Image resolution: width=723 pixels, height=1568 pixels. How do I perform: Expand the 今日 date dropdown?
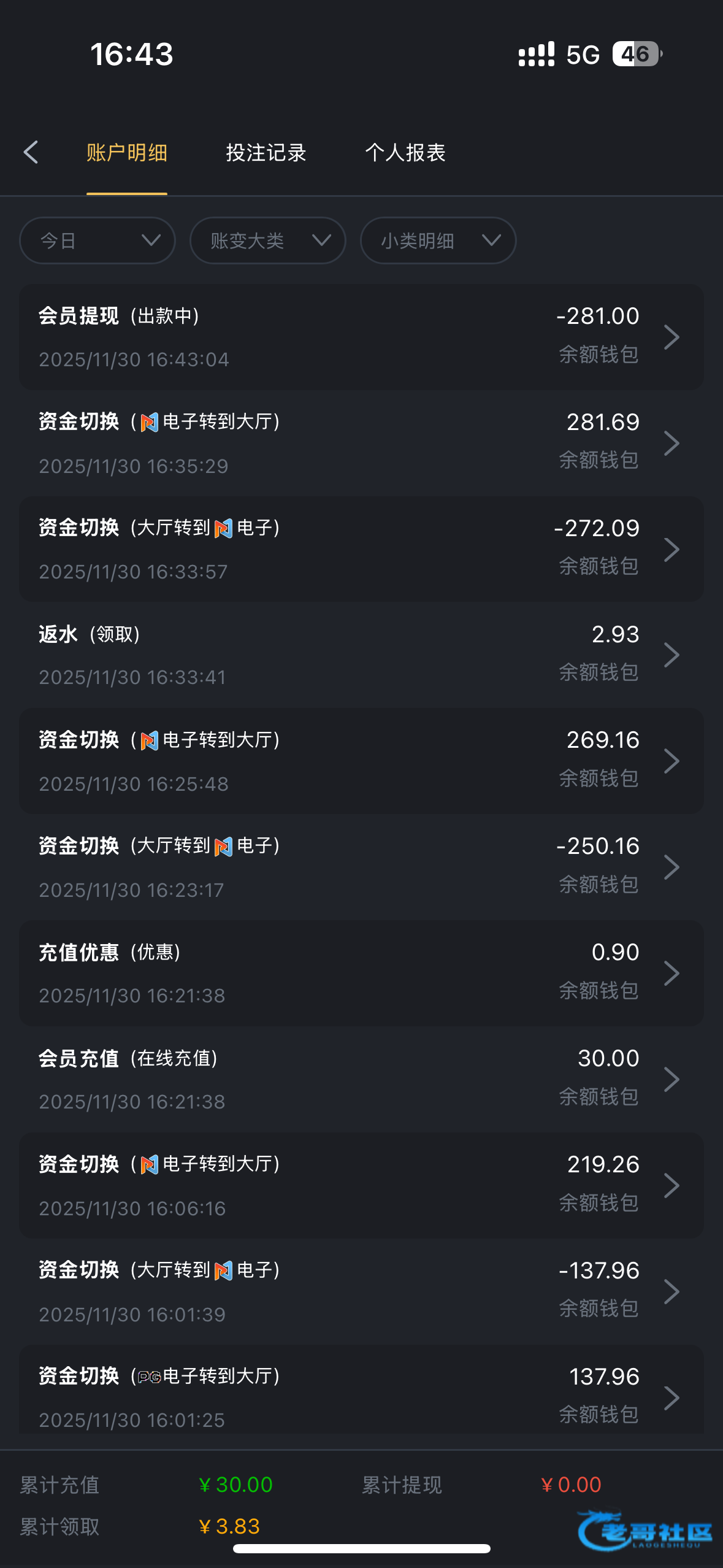pos(98,240)
